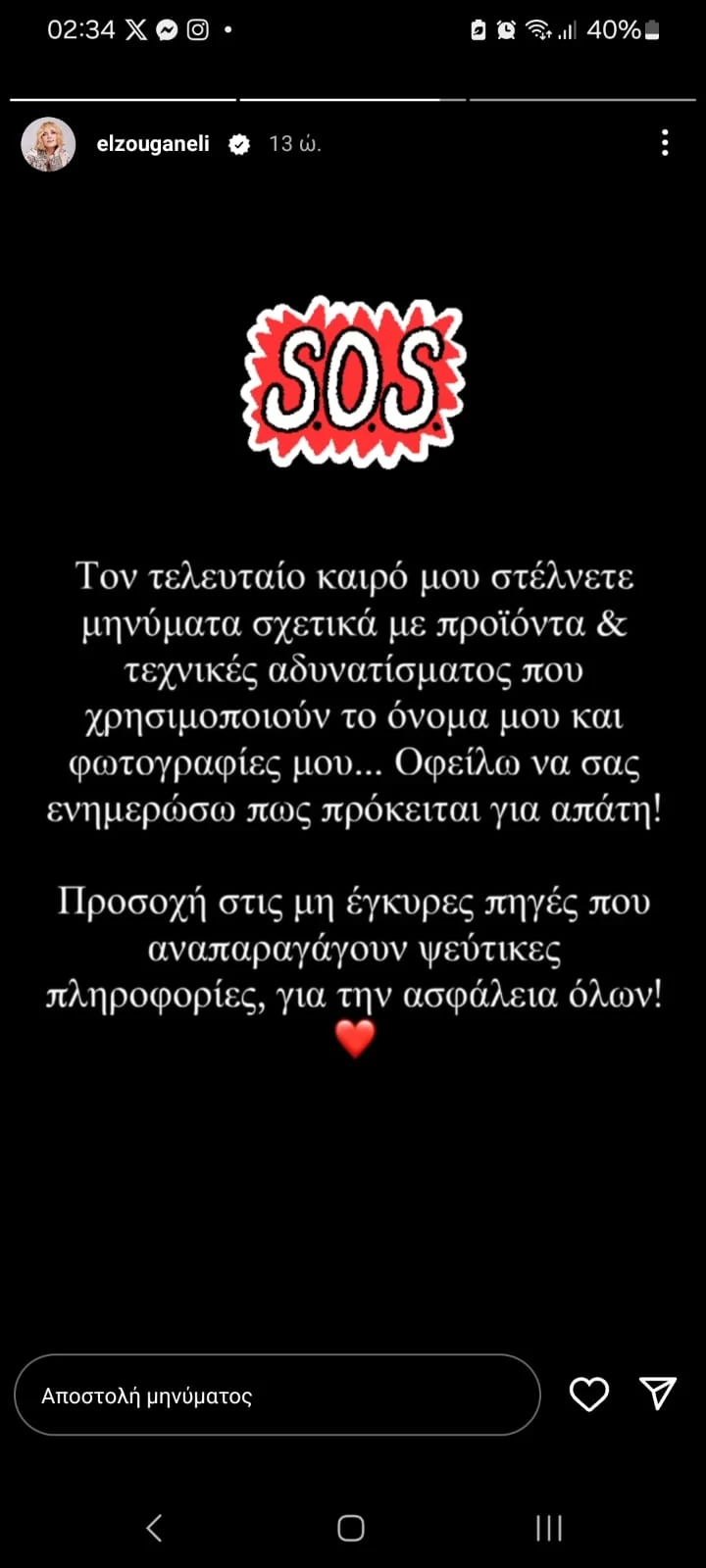Image resolution: width=706 pixels, height=1568 pixels.
Task: Check the alarm clock icon in the status bar
Action: click(x=506, y=29)
